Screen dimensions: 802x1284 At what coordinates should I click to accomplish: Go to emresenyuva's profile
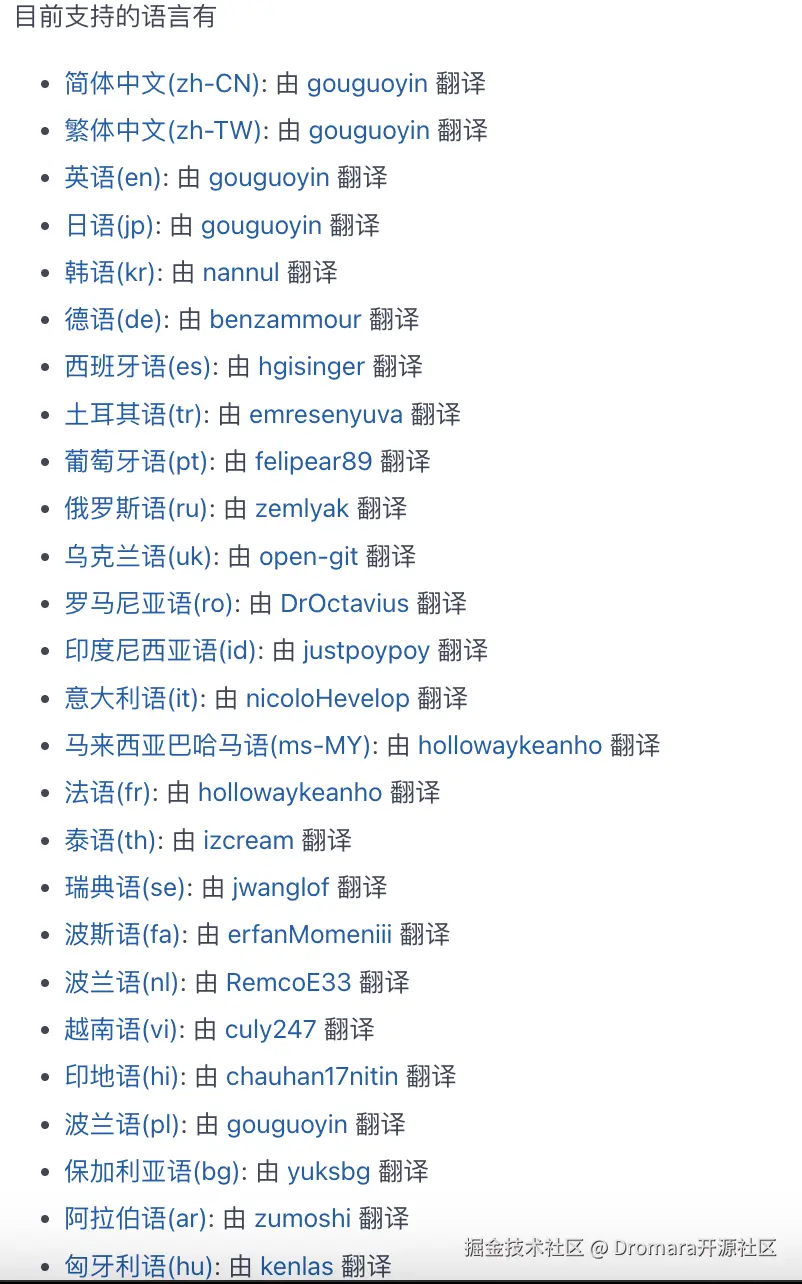tap(325, 414)
